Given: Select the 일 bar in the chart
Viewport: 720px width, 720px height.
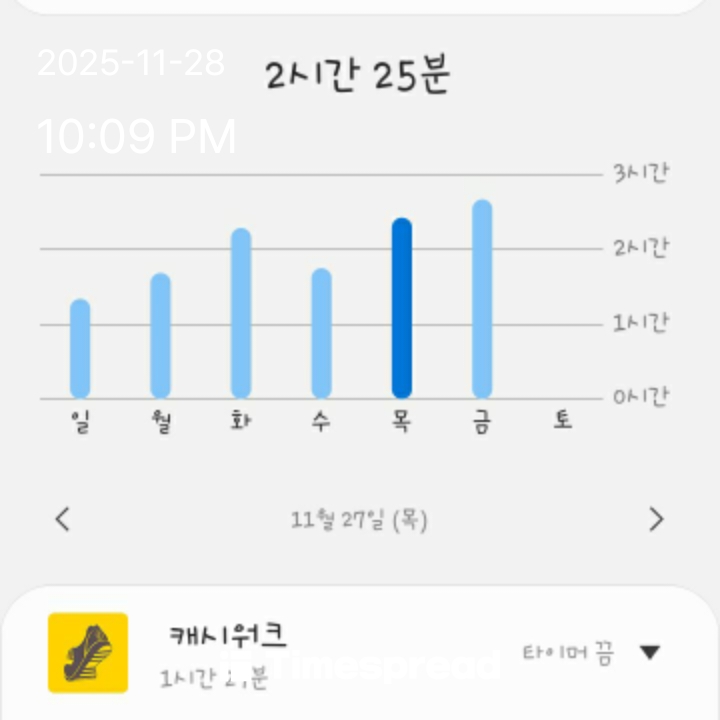Looking at the screenshot, I should [x=80, y=348].
